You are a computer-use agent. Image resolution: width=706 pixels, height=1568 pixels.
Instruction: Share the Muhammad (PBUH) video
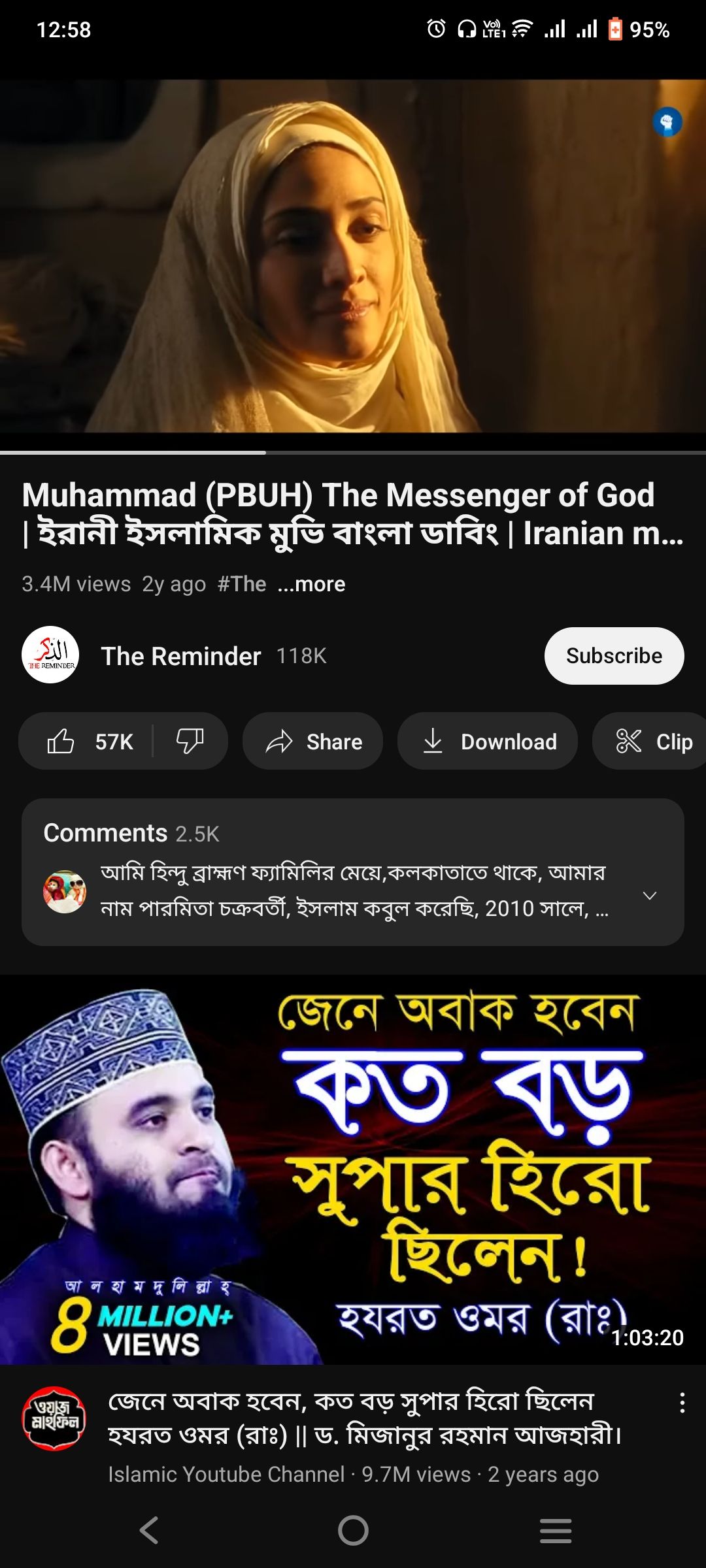[x=313, y=742]
